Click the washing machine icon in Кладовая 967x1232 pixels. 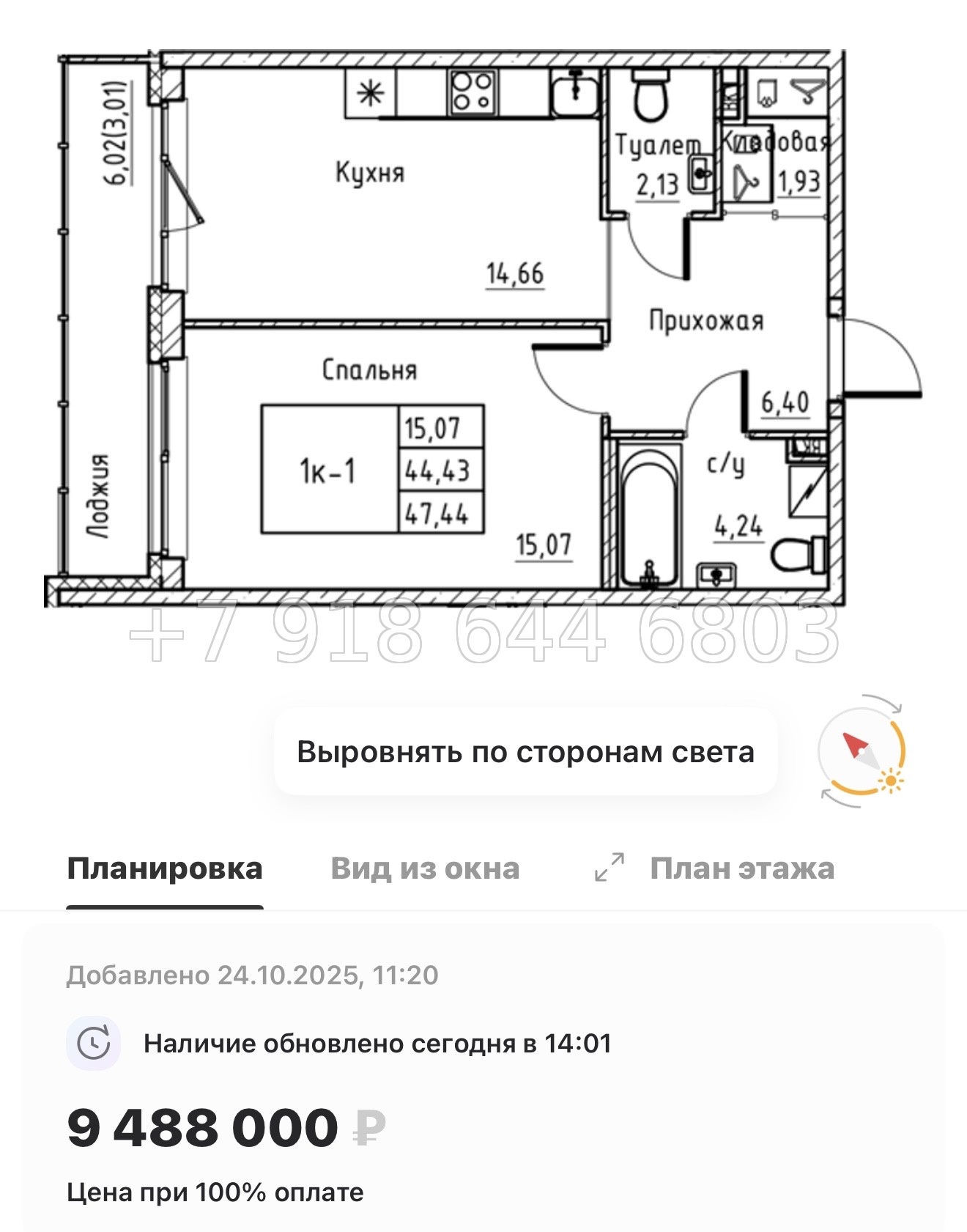point(767,92)
